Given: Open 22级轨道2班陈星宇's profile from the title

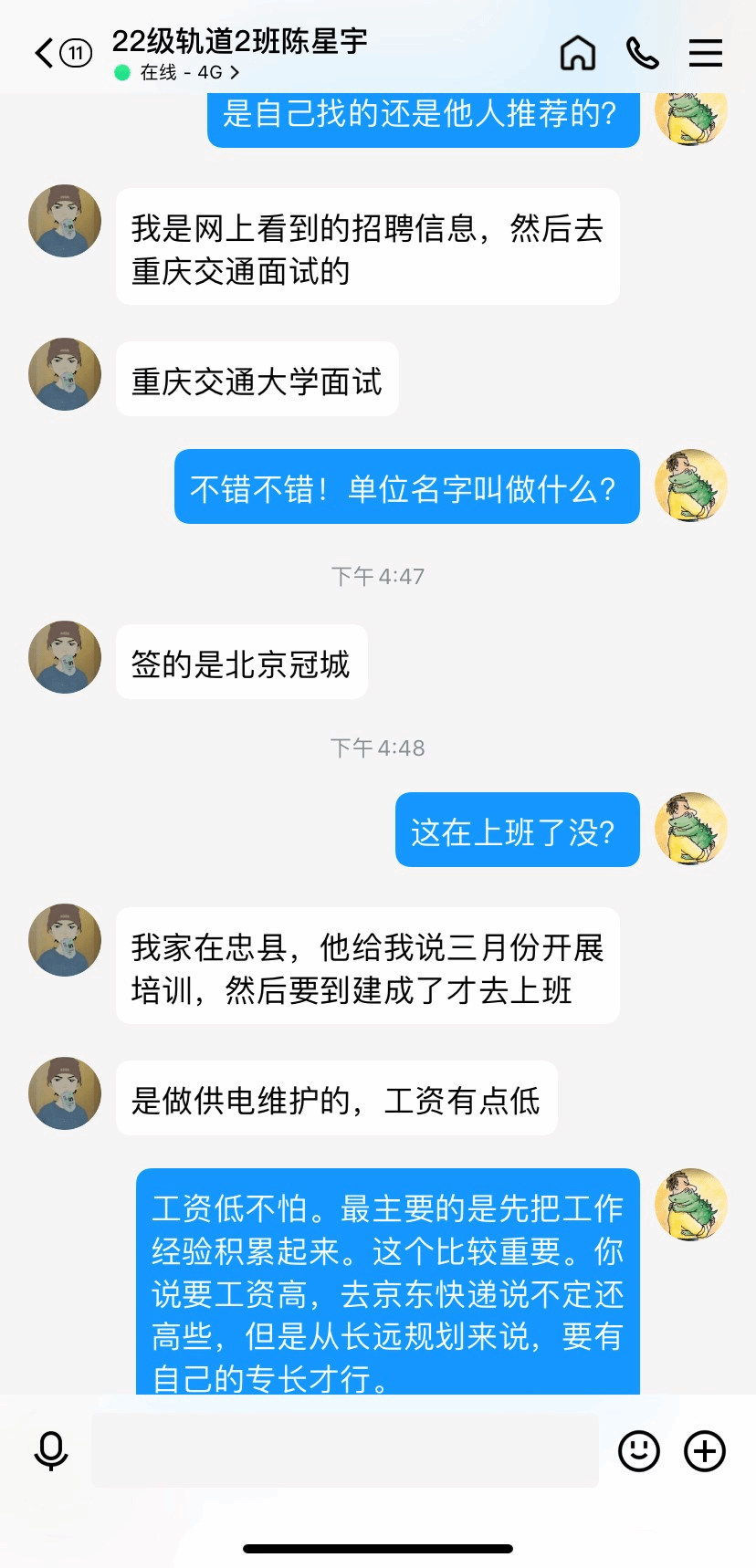Looking at the screenshot, I should [239, 42].
